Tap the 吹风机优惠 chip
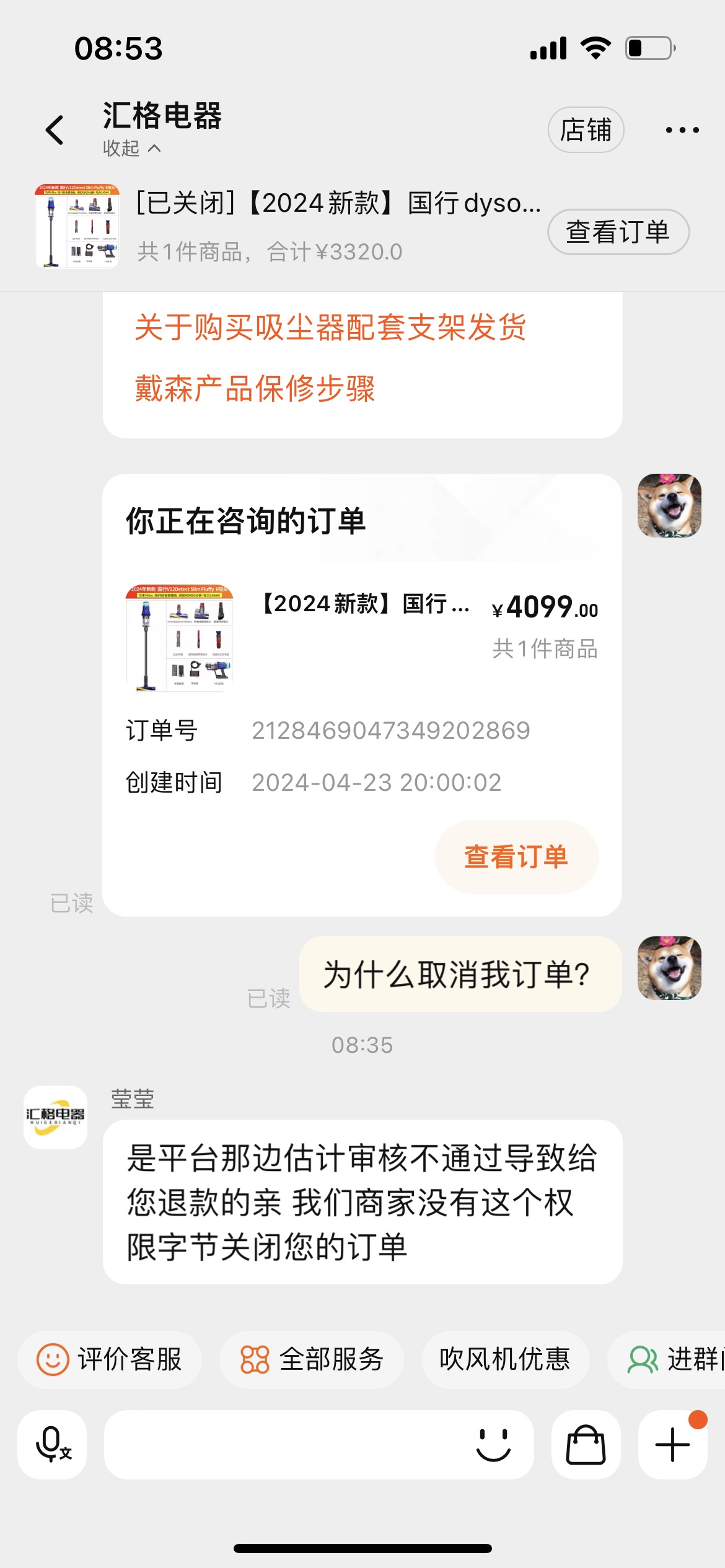725x1568 pixels. point(504,1359)
